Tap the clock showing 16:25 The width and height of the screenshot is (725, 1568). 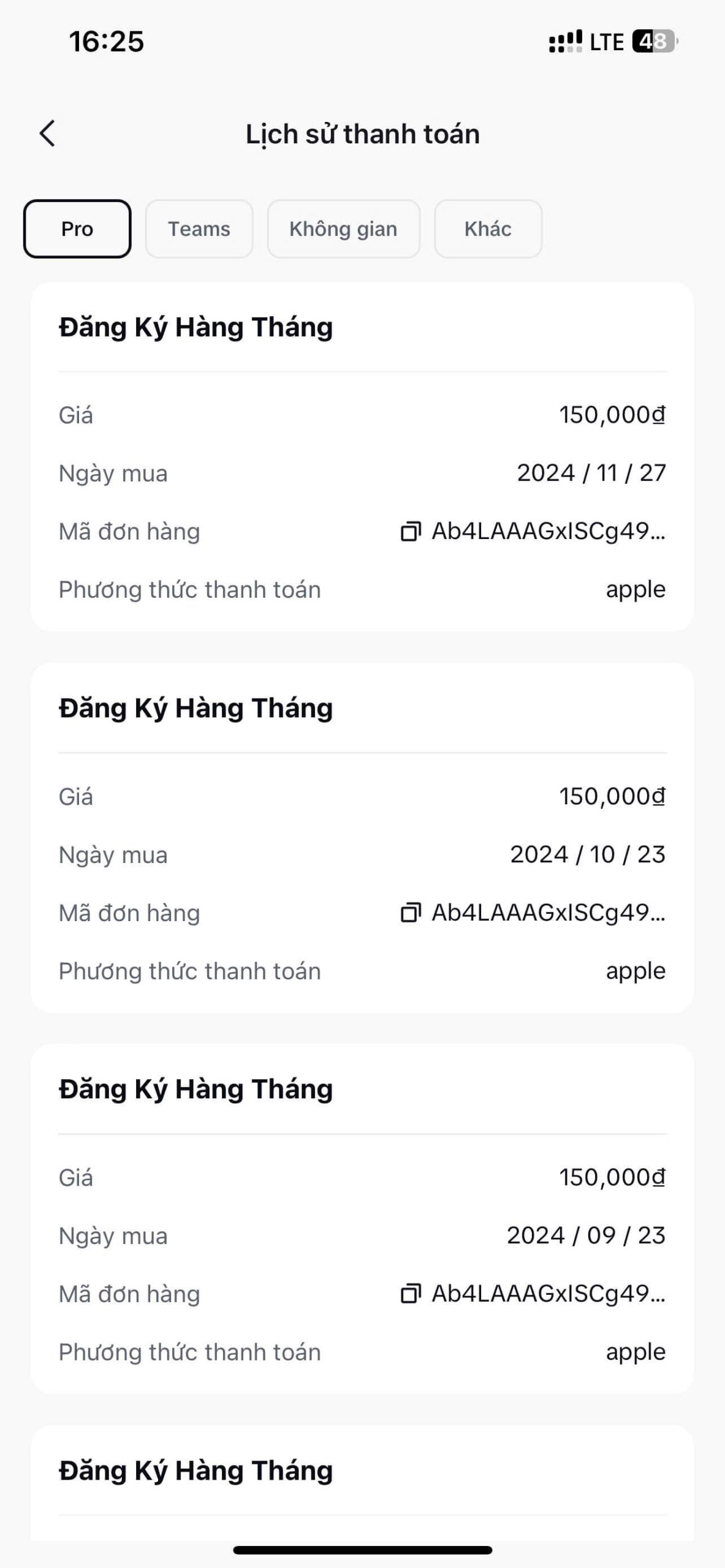107,42
